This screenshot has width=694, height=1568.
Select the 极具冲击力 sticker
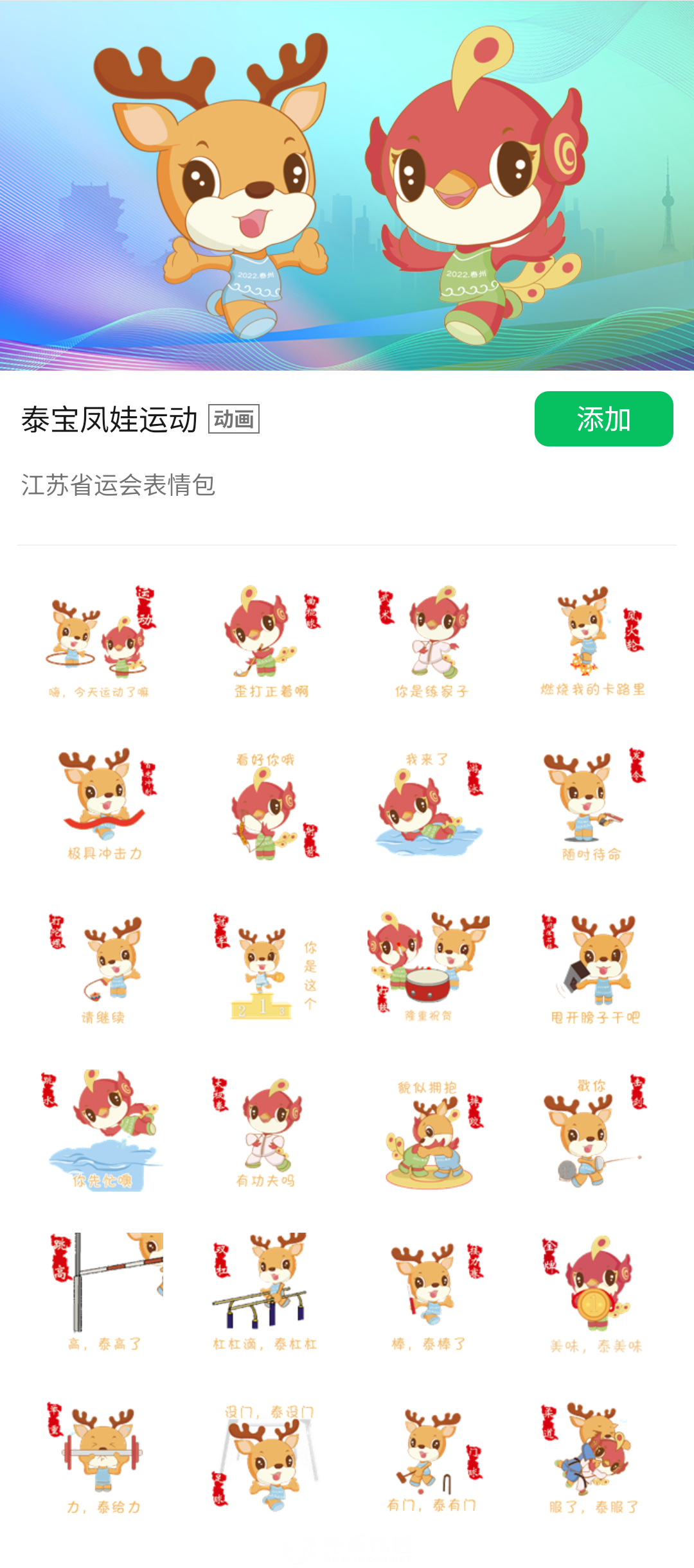(103, 803)
